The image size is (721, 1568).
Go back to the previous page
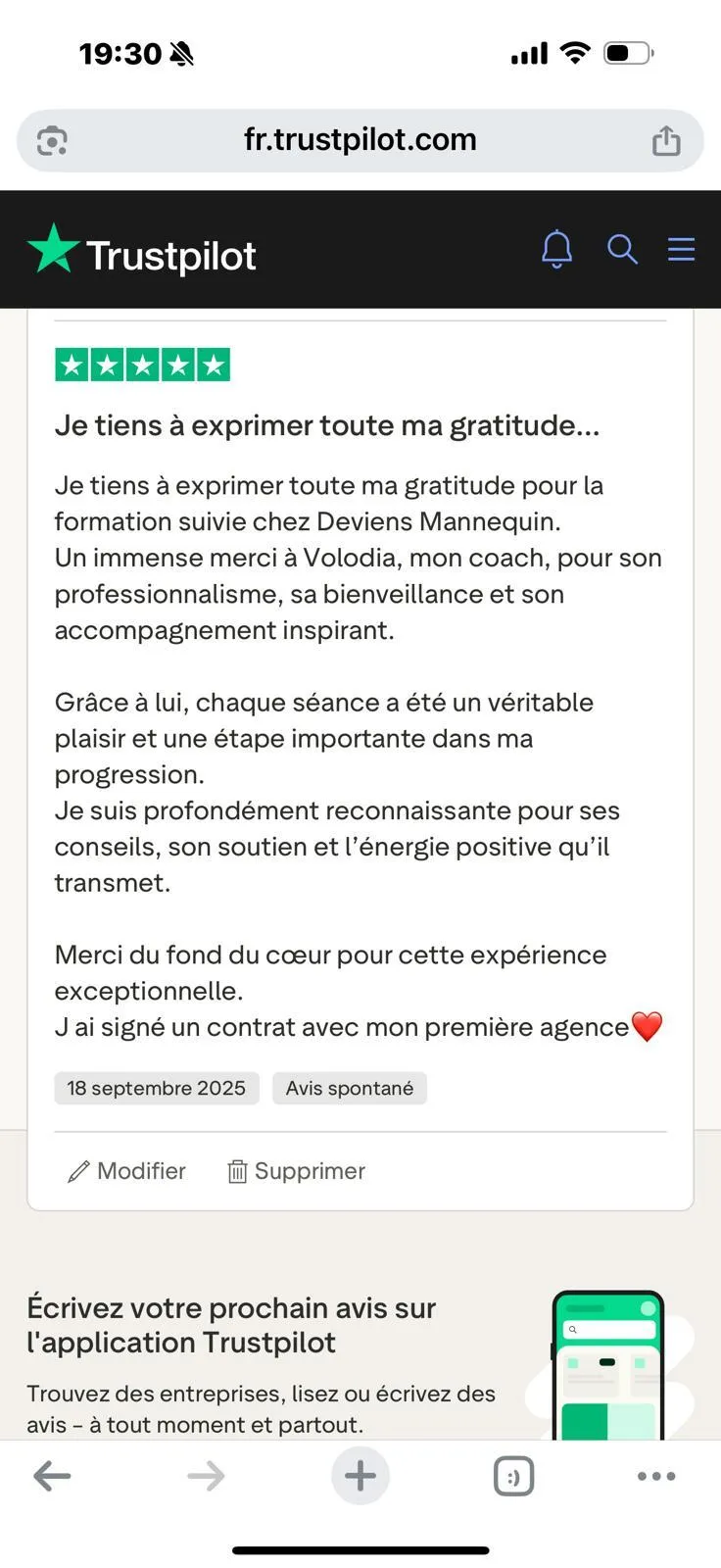pos(52,1476)
